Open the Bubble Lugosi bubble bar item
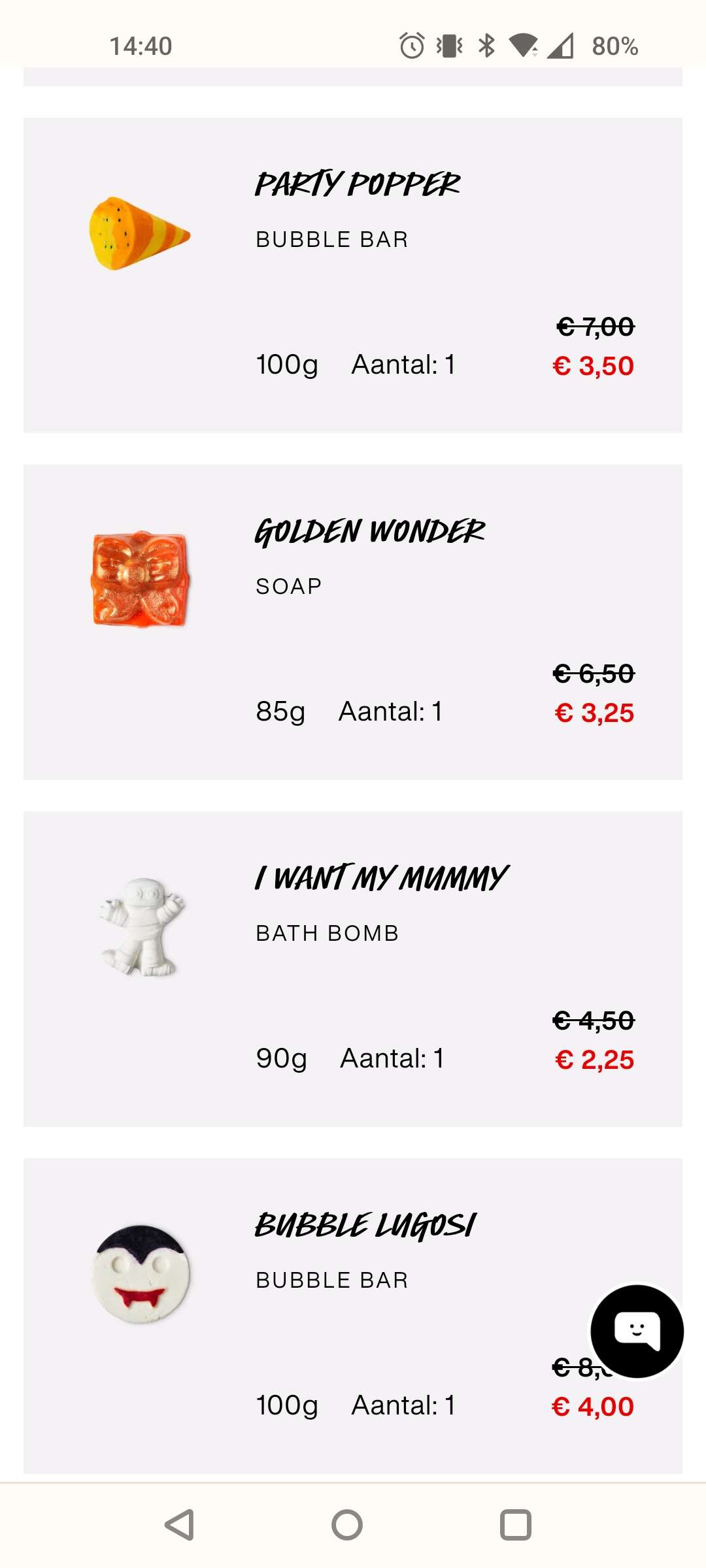Viewport: 706px width, 1568px height. pos(353,1316)
